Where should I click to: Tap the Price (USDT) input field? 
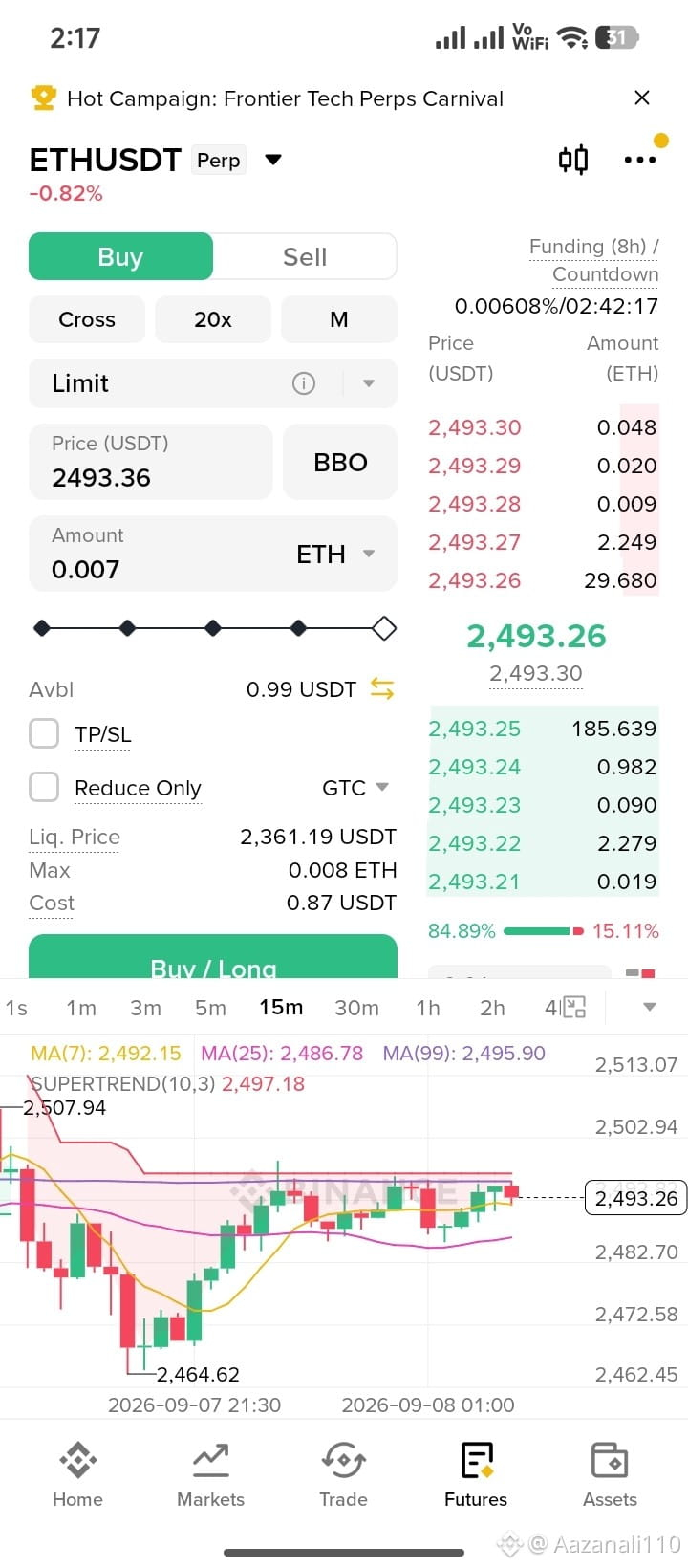pyautogui.click(x=151, y=462)
